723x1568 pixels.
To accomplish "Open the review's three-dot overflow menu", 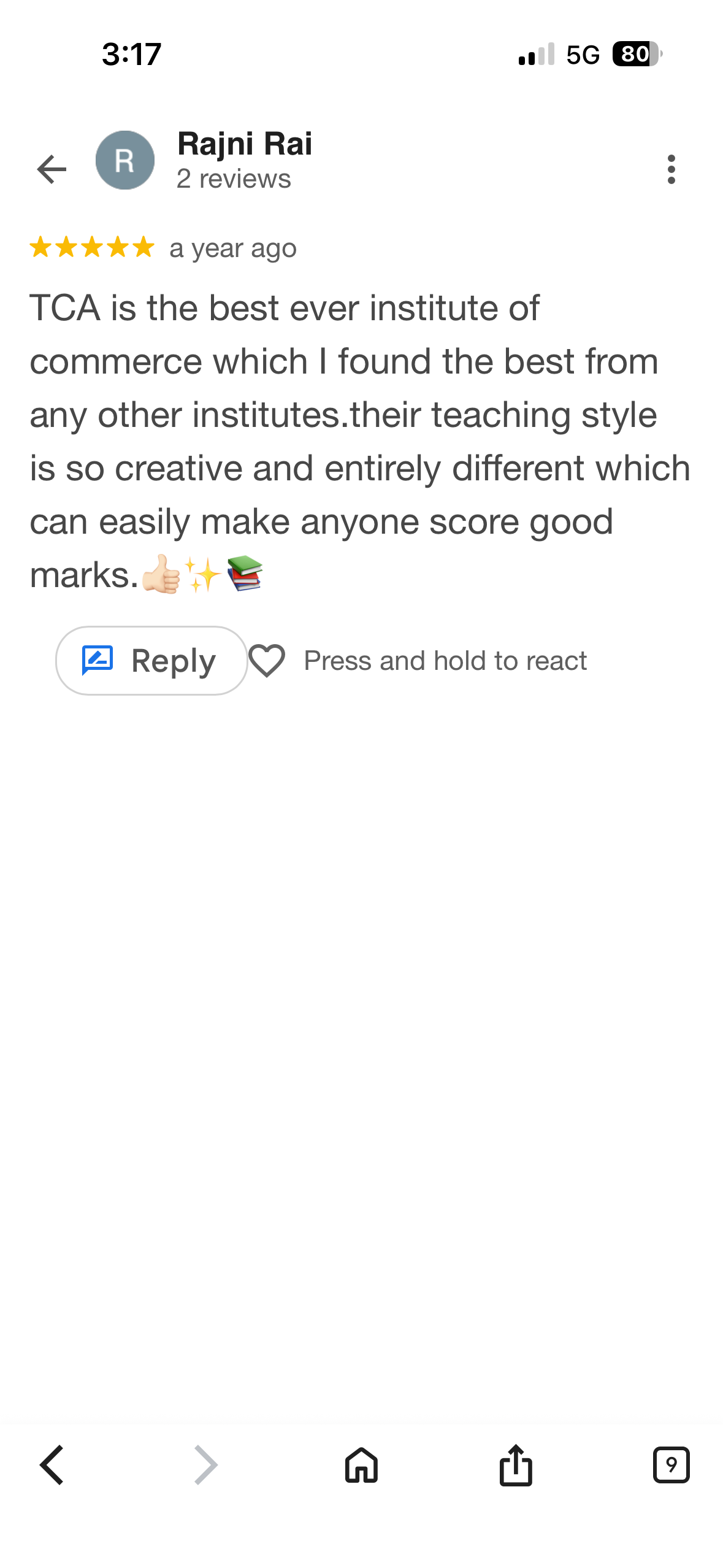I will 671,169.
